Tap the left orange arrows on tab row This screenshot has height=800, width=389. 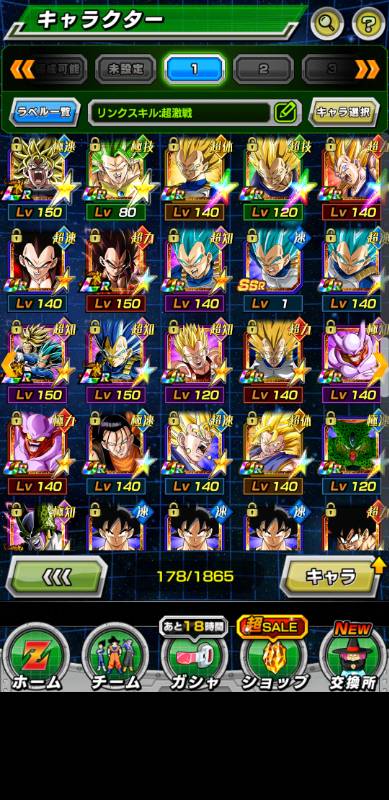point(22,69)
